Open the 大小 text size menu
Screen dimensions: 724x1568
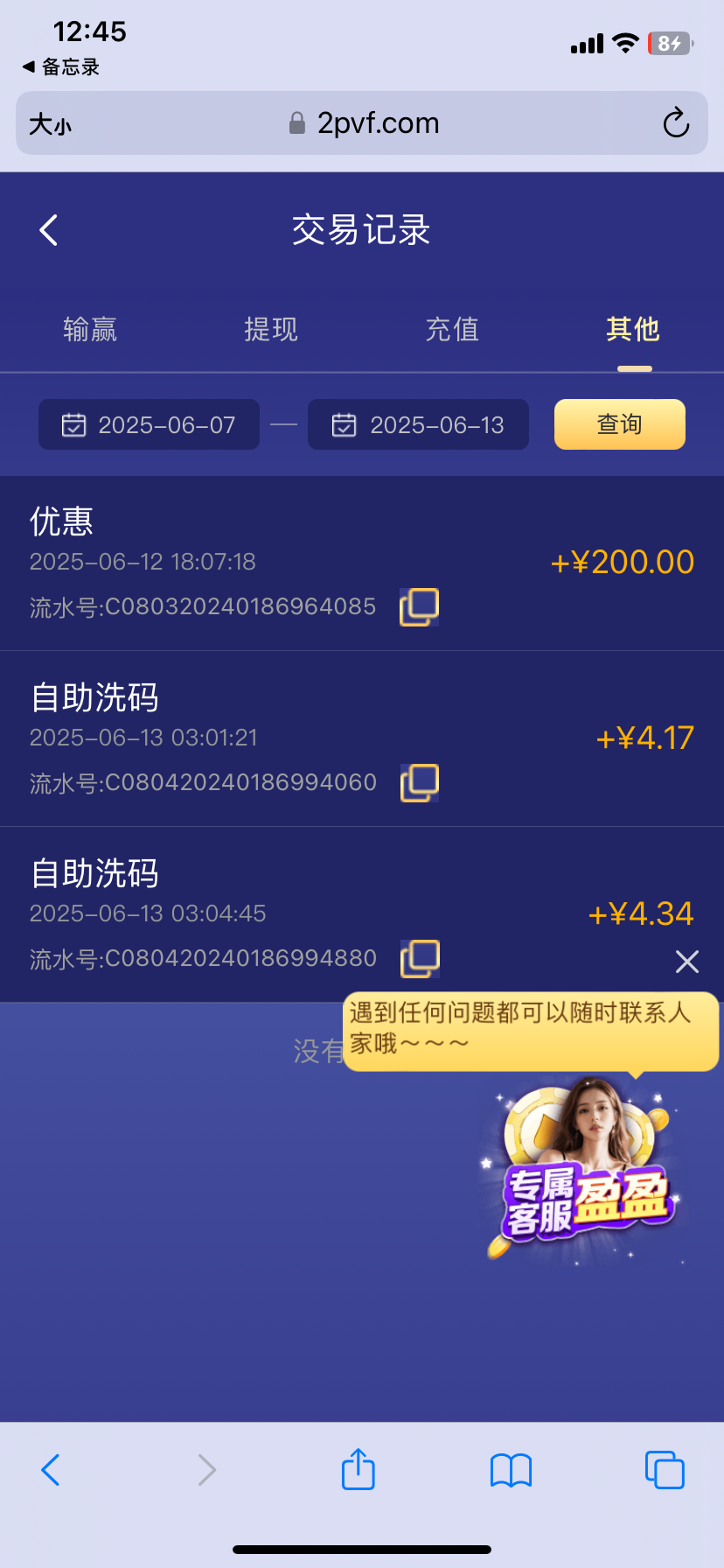point(50,124)
